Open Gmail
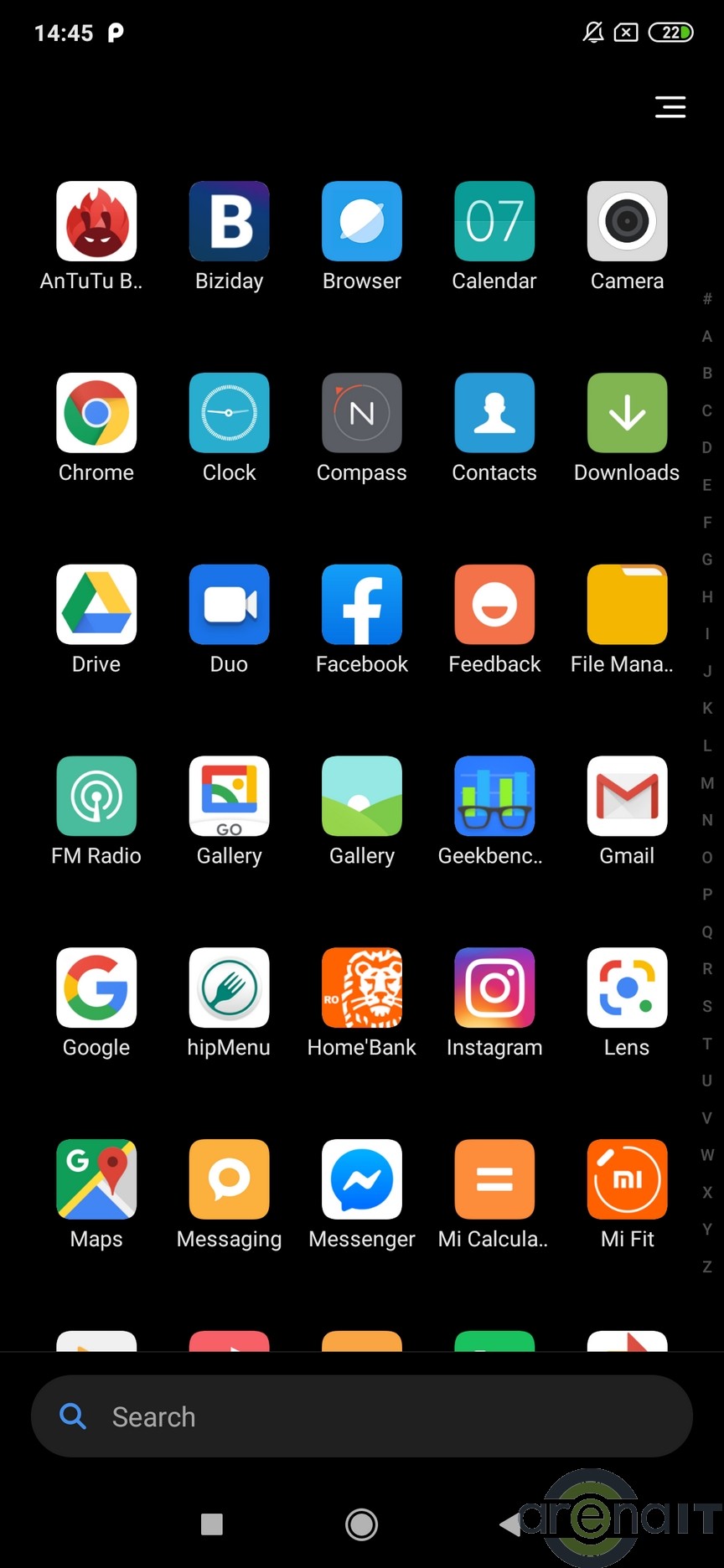This screenshot has height=1568, width=724. click(x=627, y=797)
